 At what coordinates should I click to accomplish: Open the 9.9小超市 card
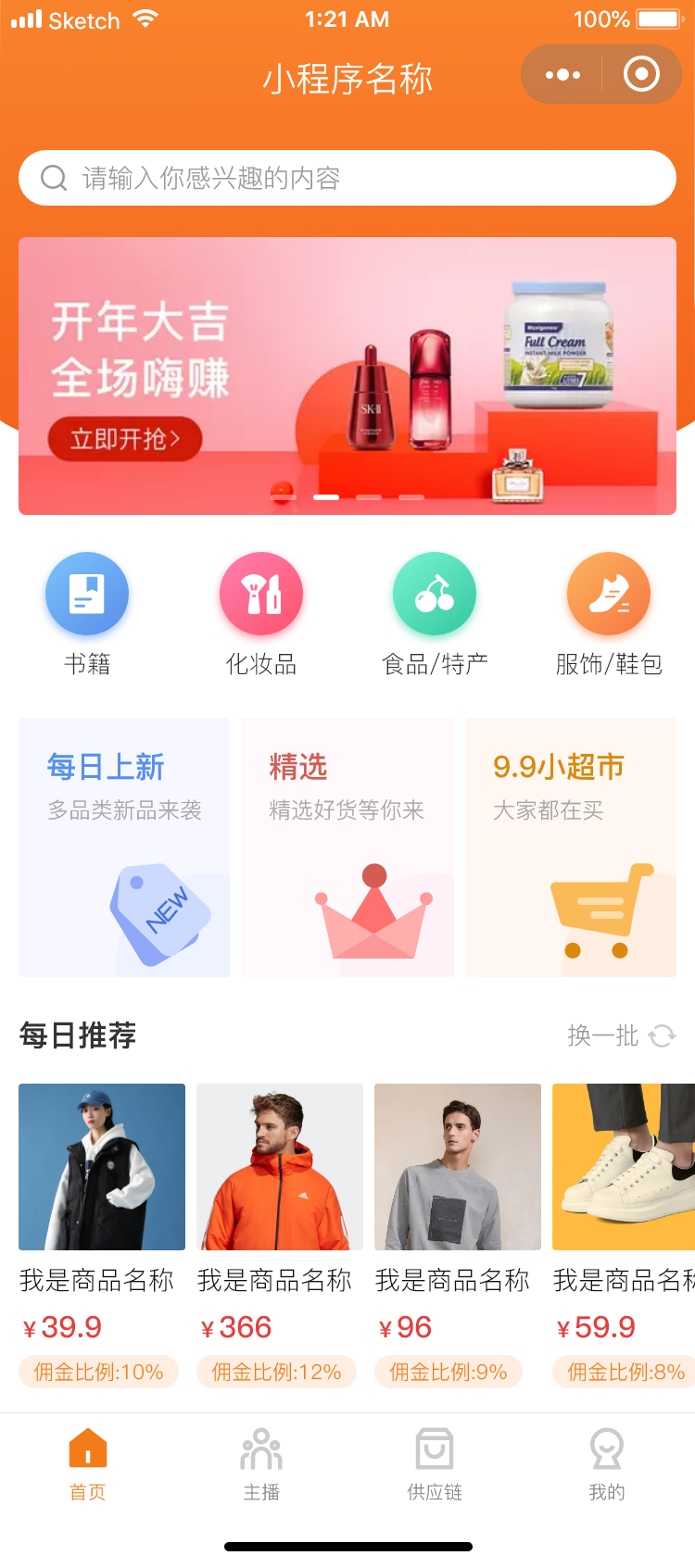tap(571, 847)
